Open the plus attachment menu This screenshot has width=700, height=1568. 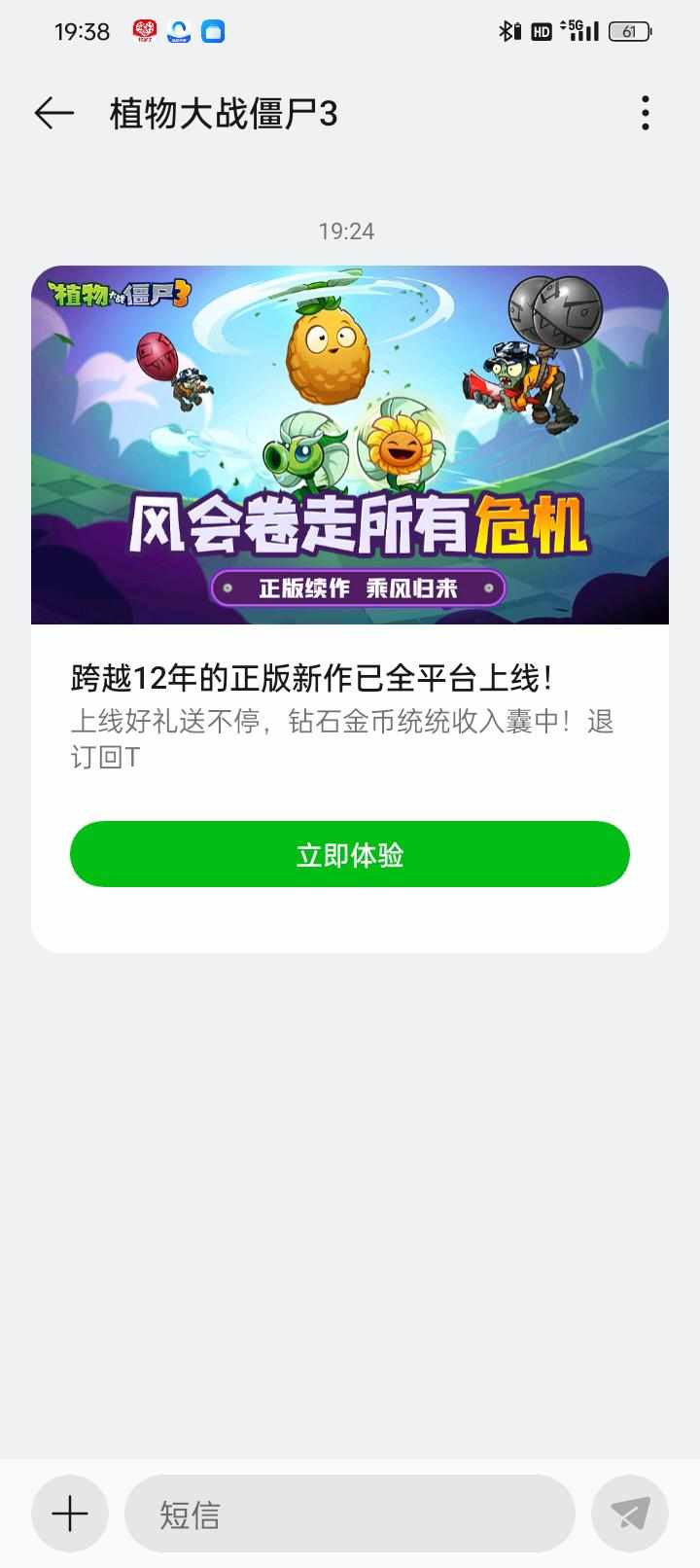click(70, 1514)
